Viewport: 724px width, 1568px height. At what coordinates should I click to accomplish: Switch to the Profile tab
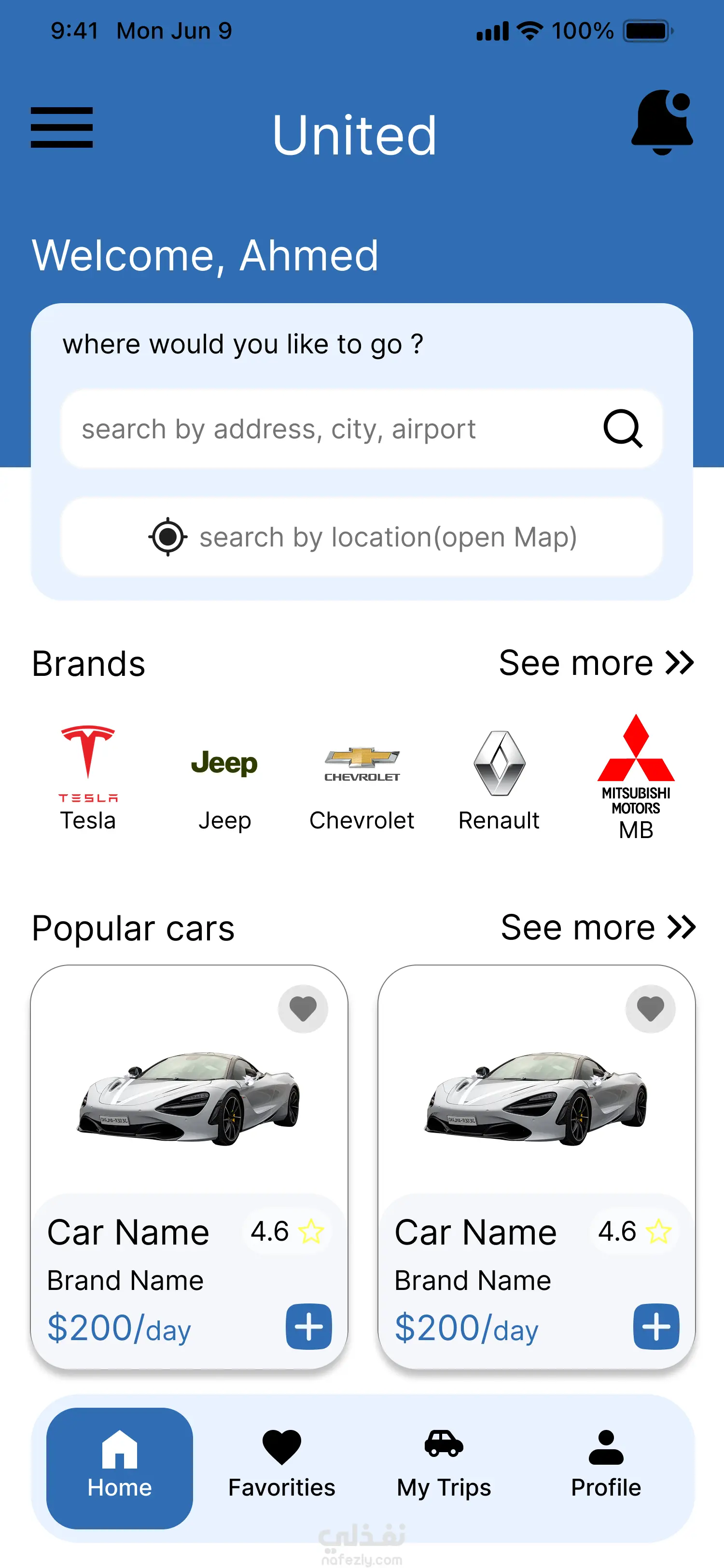606,1468
